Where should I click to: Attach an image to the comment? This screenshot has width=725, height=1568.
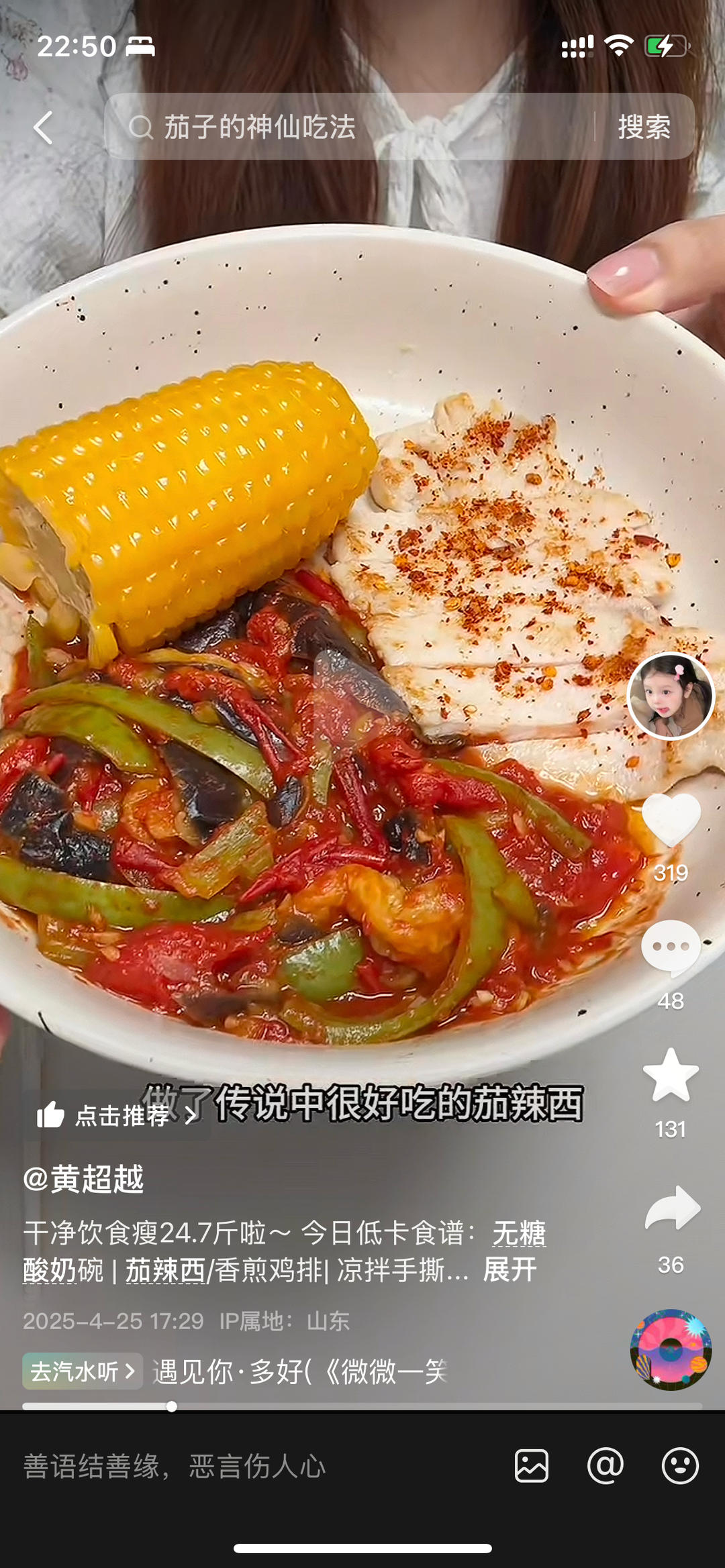point(532,1466)
